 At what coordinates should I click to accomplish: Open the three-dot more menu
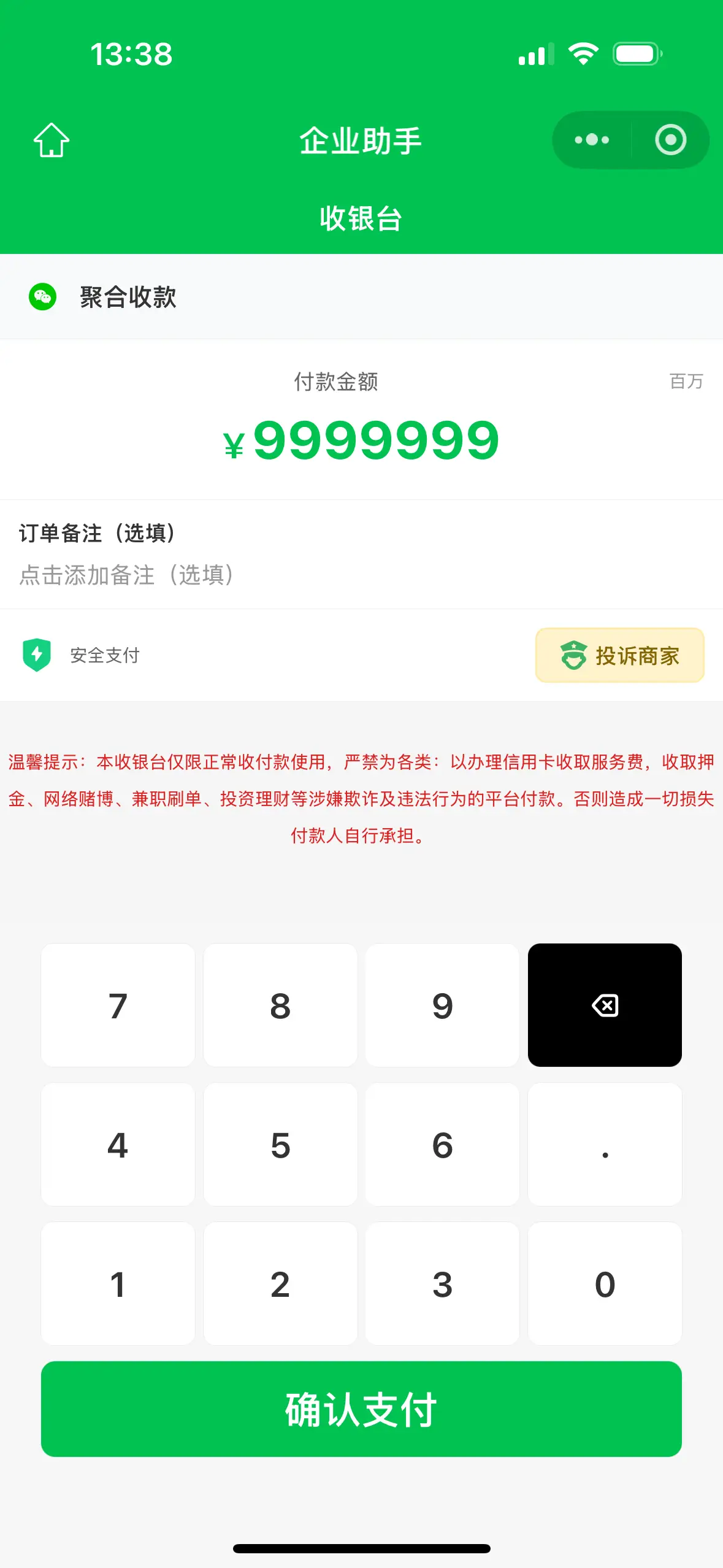point(592,140)
